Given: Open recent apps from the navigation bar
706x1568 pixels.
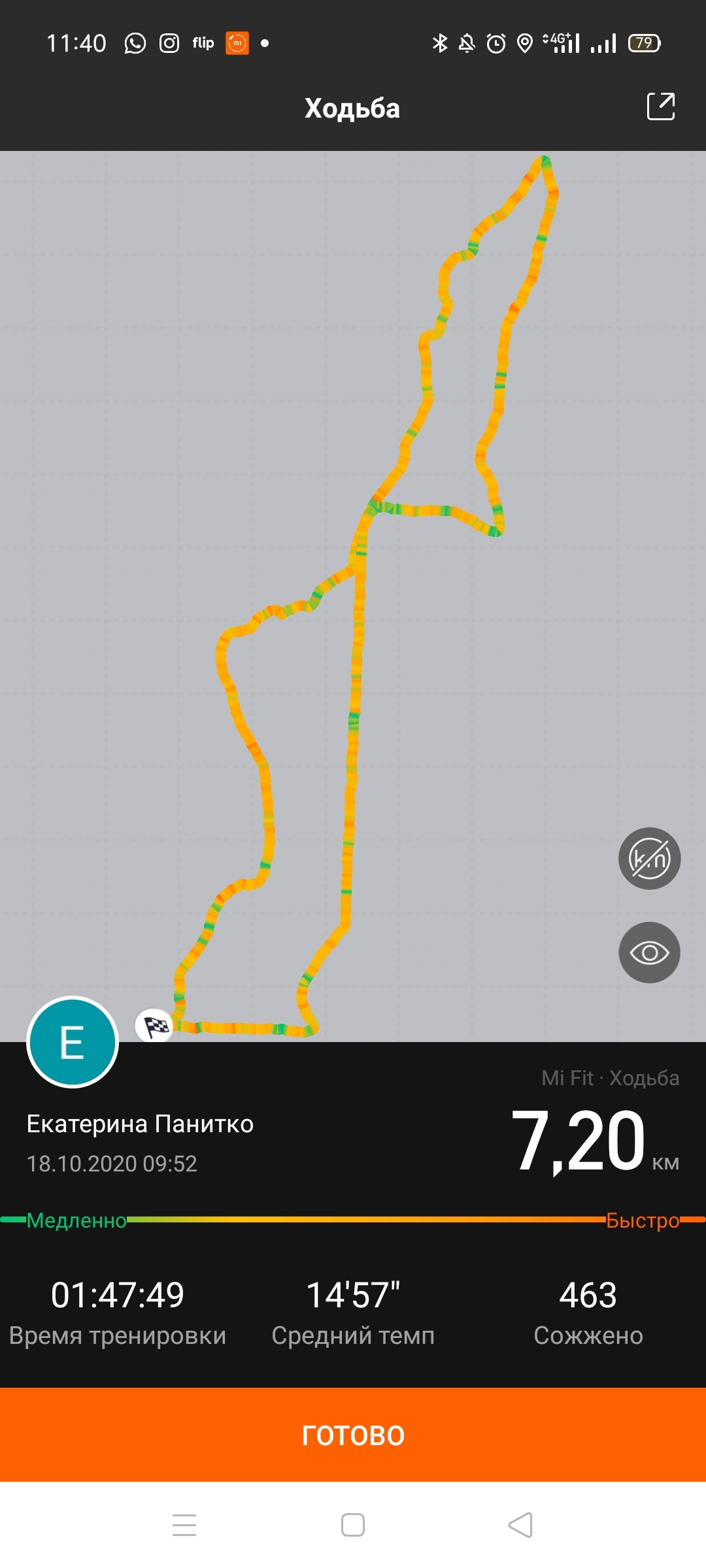Looking at the screenshot, I should pyautogui.click(x=184, y=1526).
